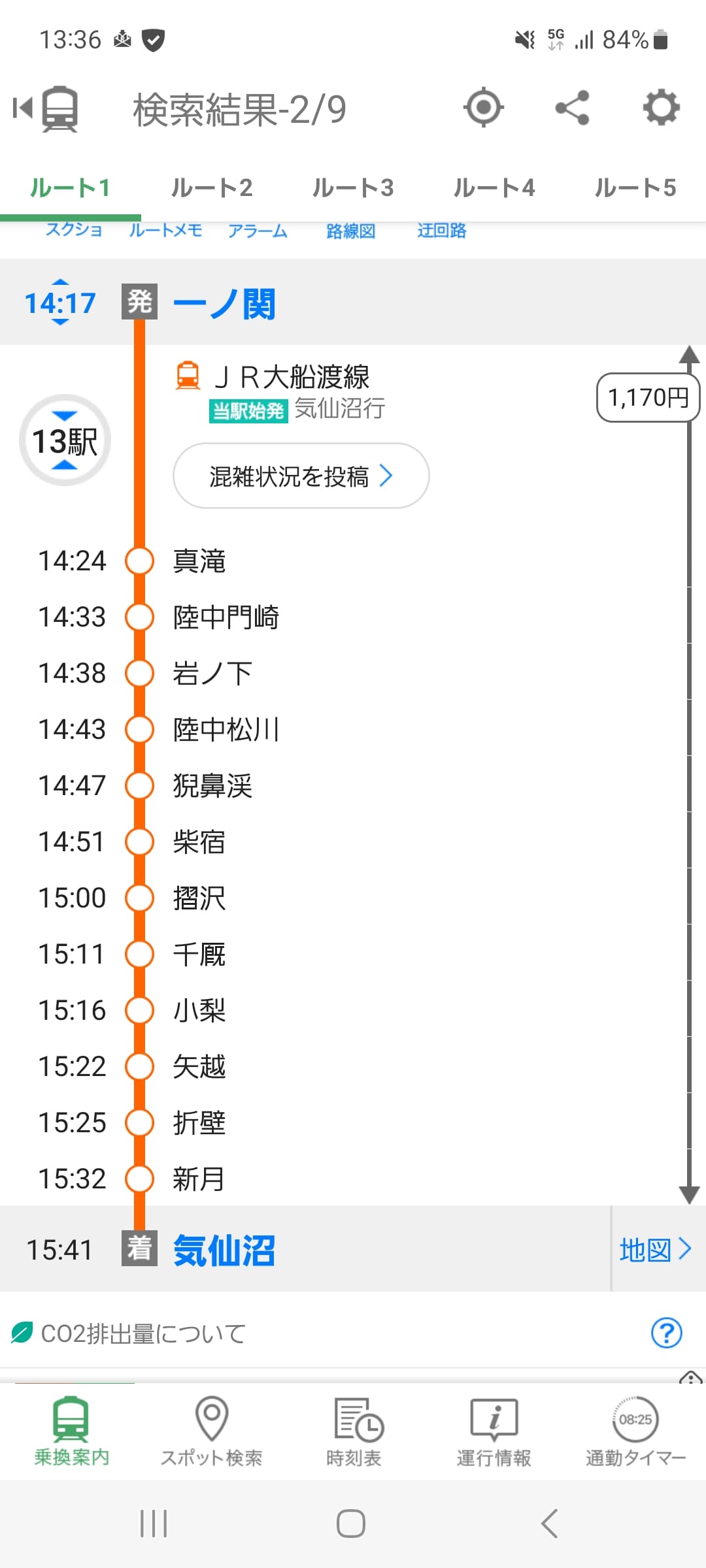Go back via the train icon

(x=47, y=108)
